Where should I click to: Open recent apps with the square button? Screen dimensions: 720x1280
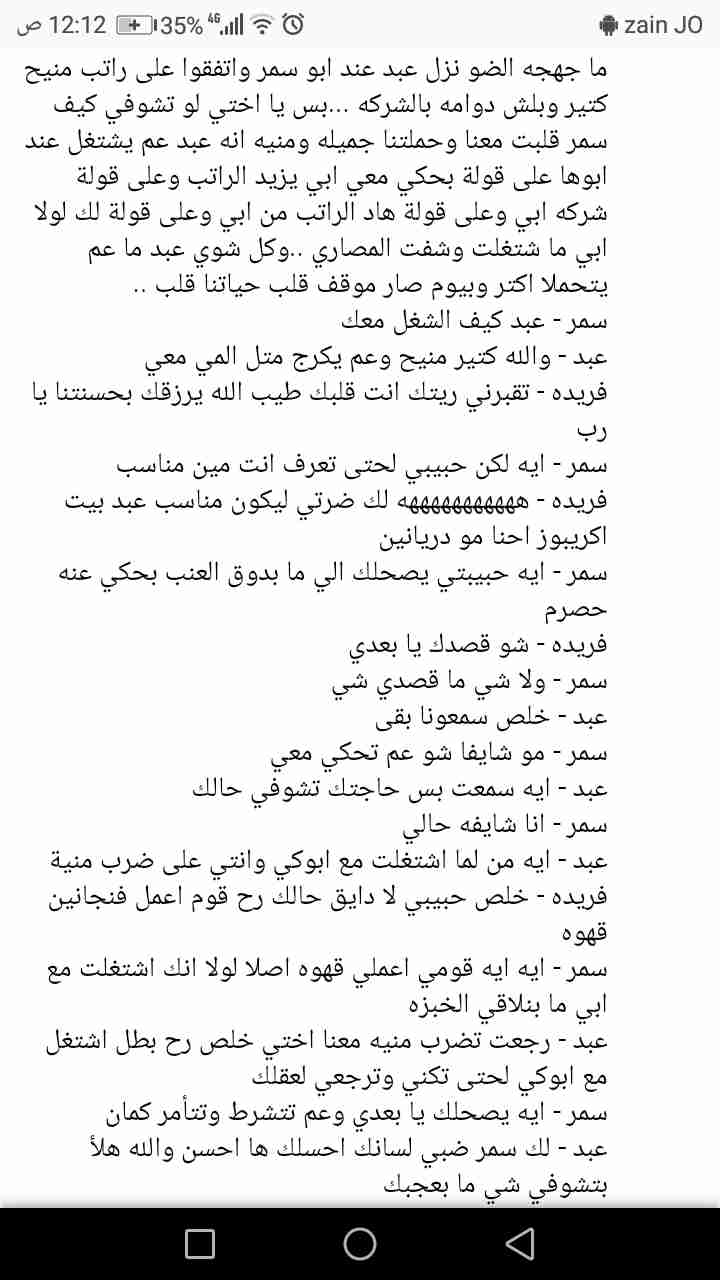(200, 1243)
